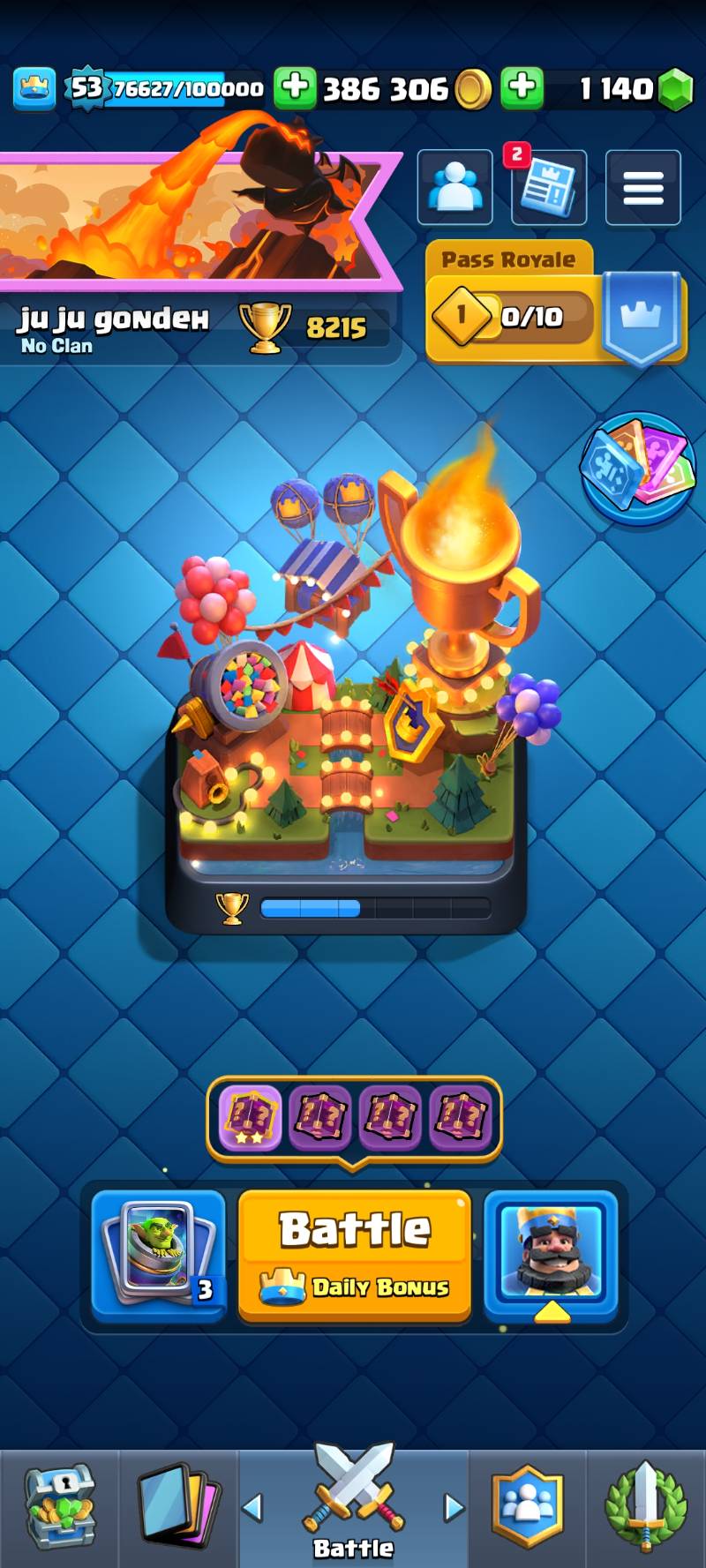Tap the king level crown icon
Screen dimensions: 706x1568
click(34, 88)
